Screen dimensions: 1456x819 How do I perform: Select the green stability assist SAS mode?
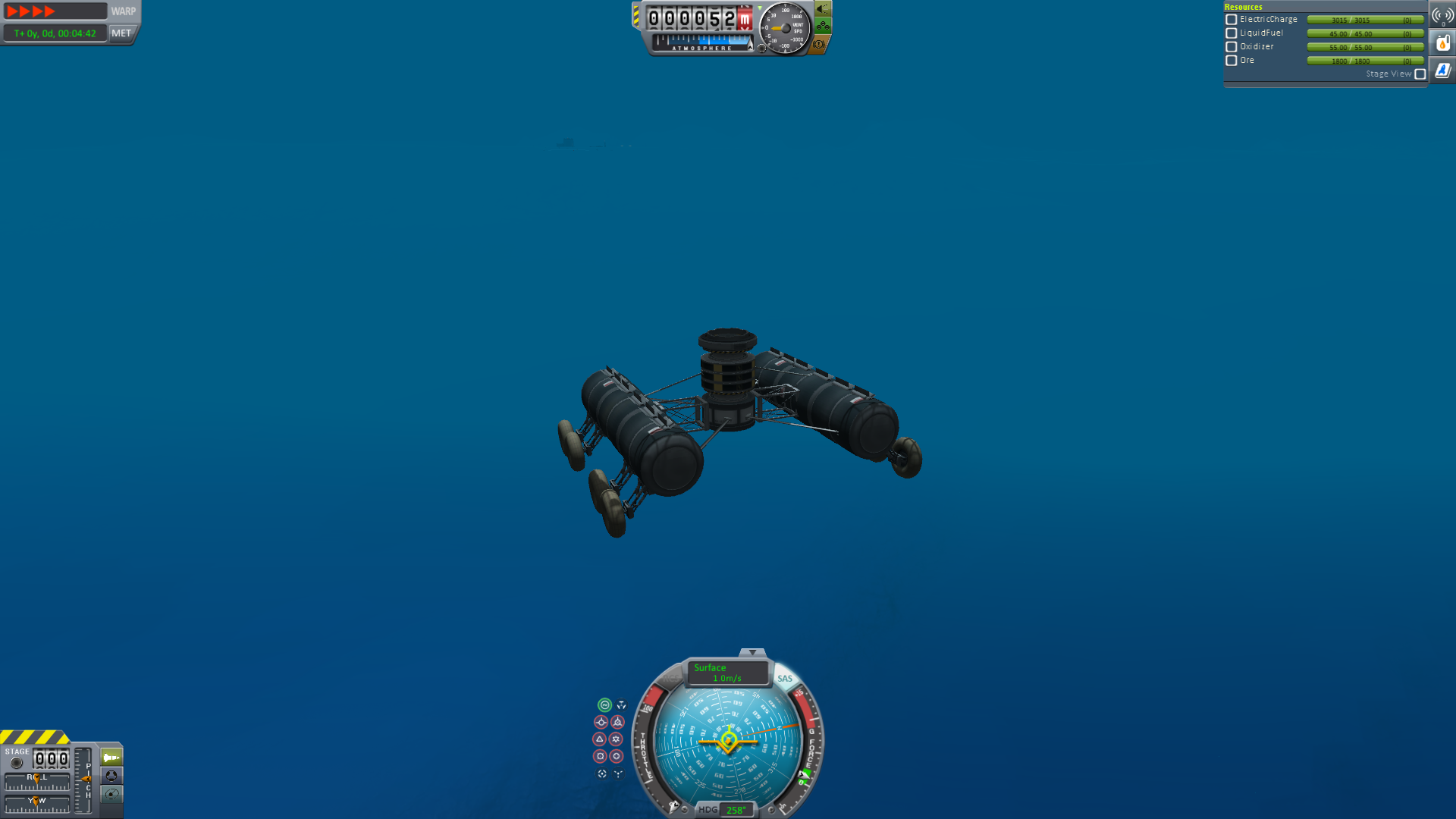604,705
